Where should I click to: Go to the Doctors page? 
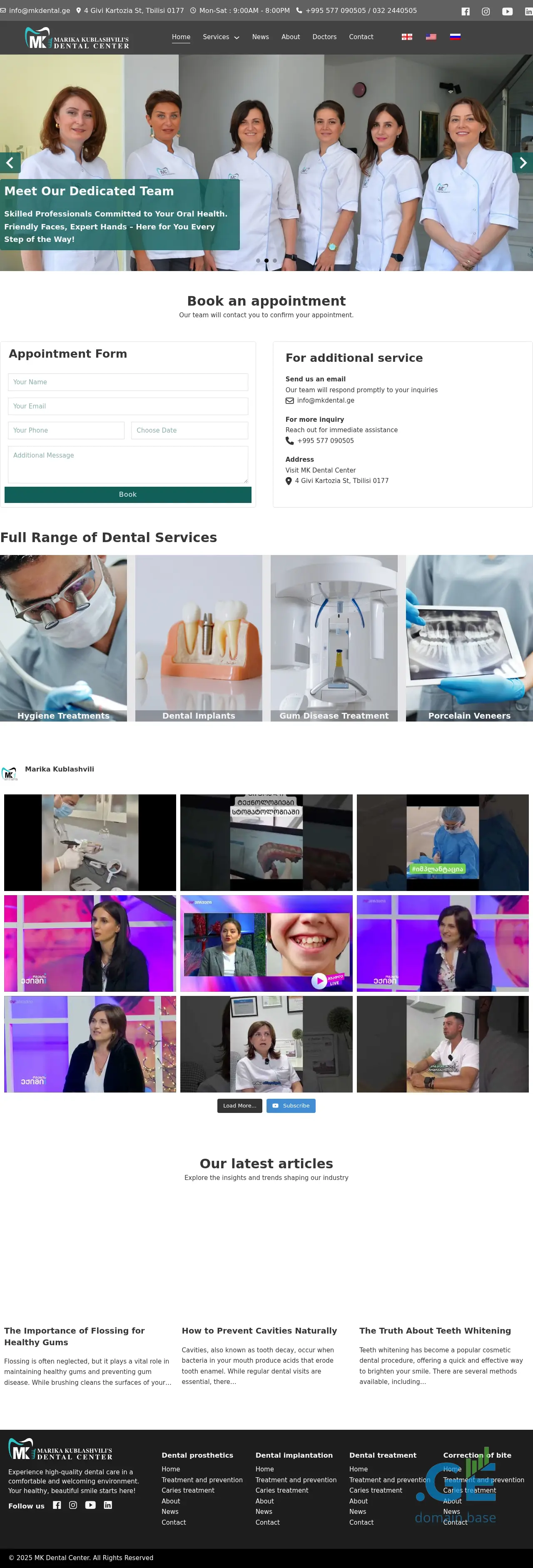324,37
